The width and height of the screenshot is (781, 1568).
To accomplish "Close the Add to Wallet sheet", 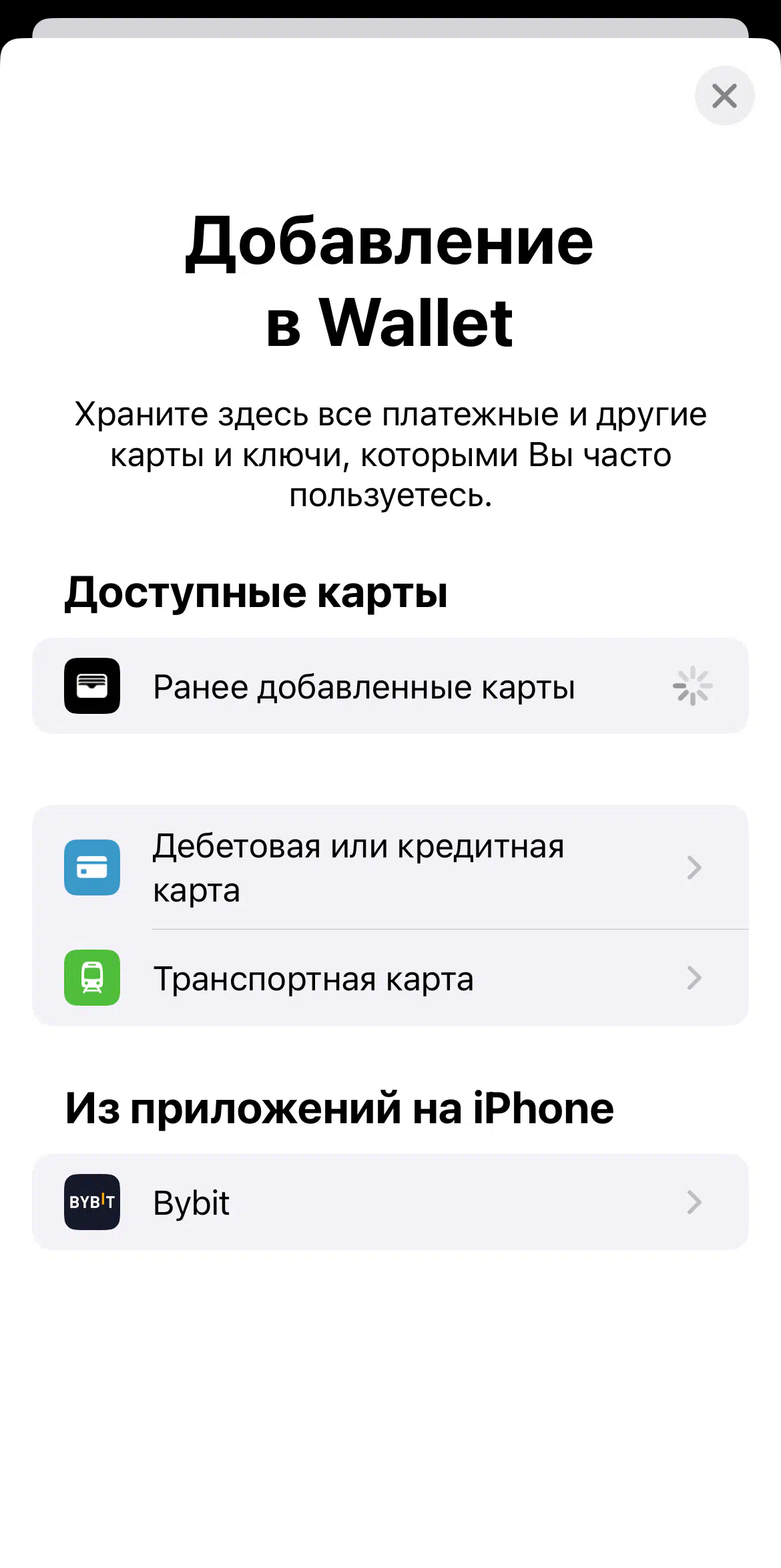I will point(724,95).
